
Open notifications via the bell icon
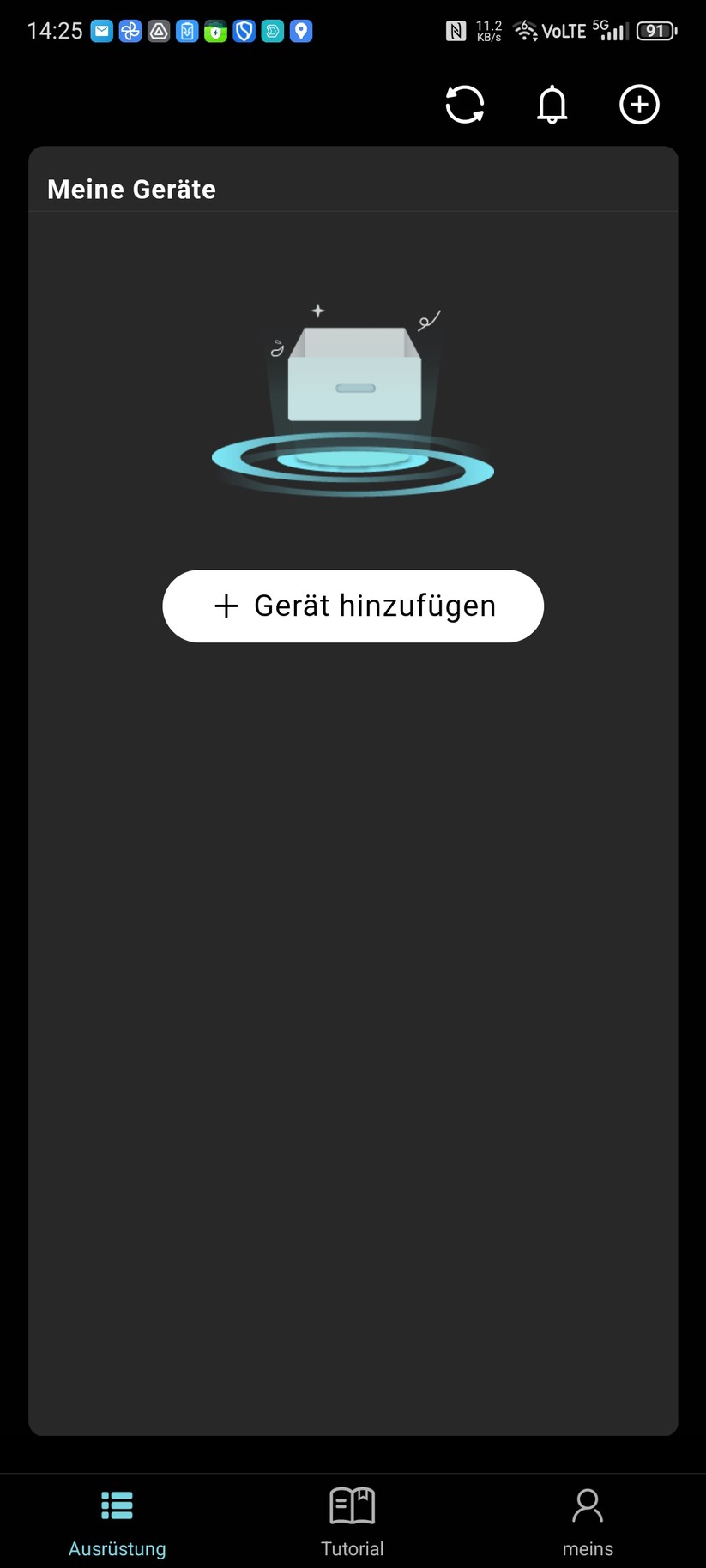point(552,104)
